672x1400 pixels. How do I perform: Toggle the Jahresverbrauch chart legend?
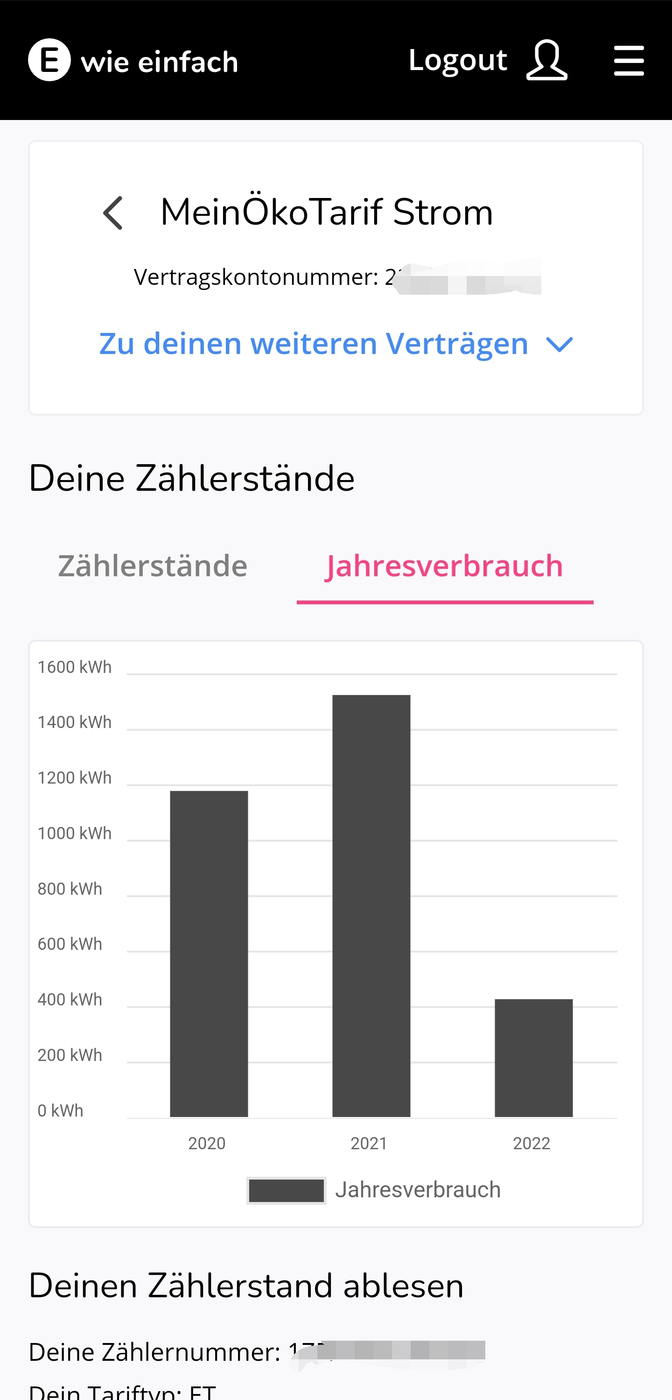click(x=375, y=1190)
